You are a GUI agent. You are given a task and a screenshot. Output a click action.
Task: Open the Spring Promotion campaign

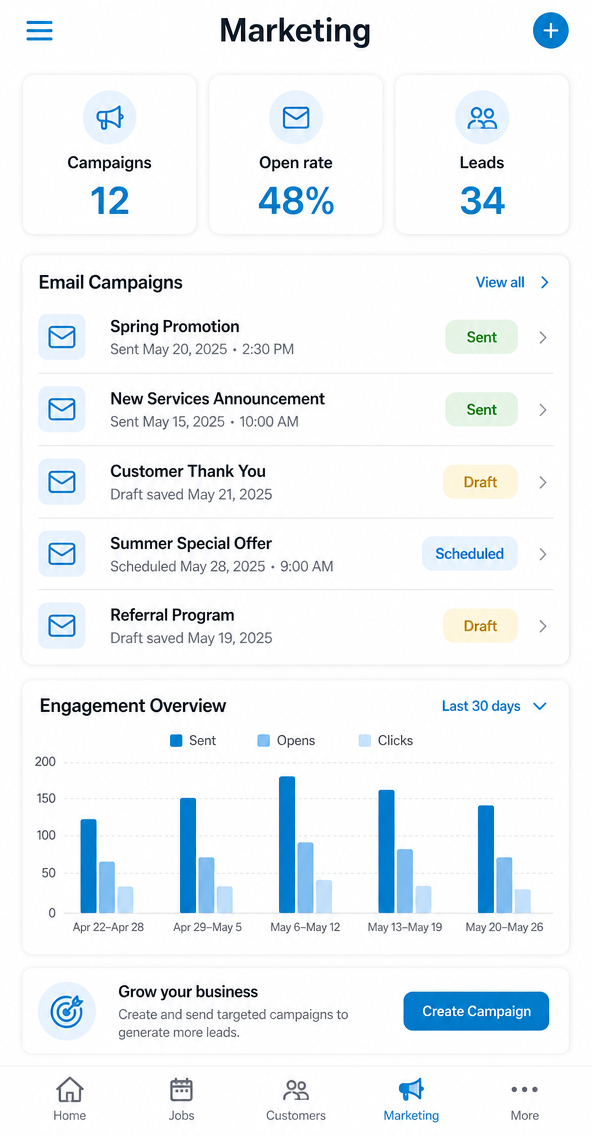tap(296, 338)
